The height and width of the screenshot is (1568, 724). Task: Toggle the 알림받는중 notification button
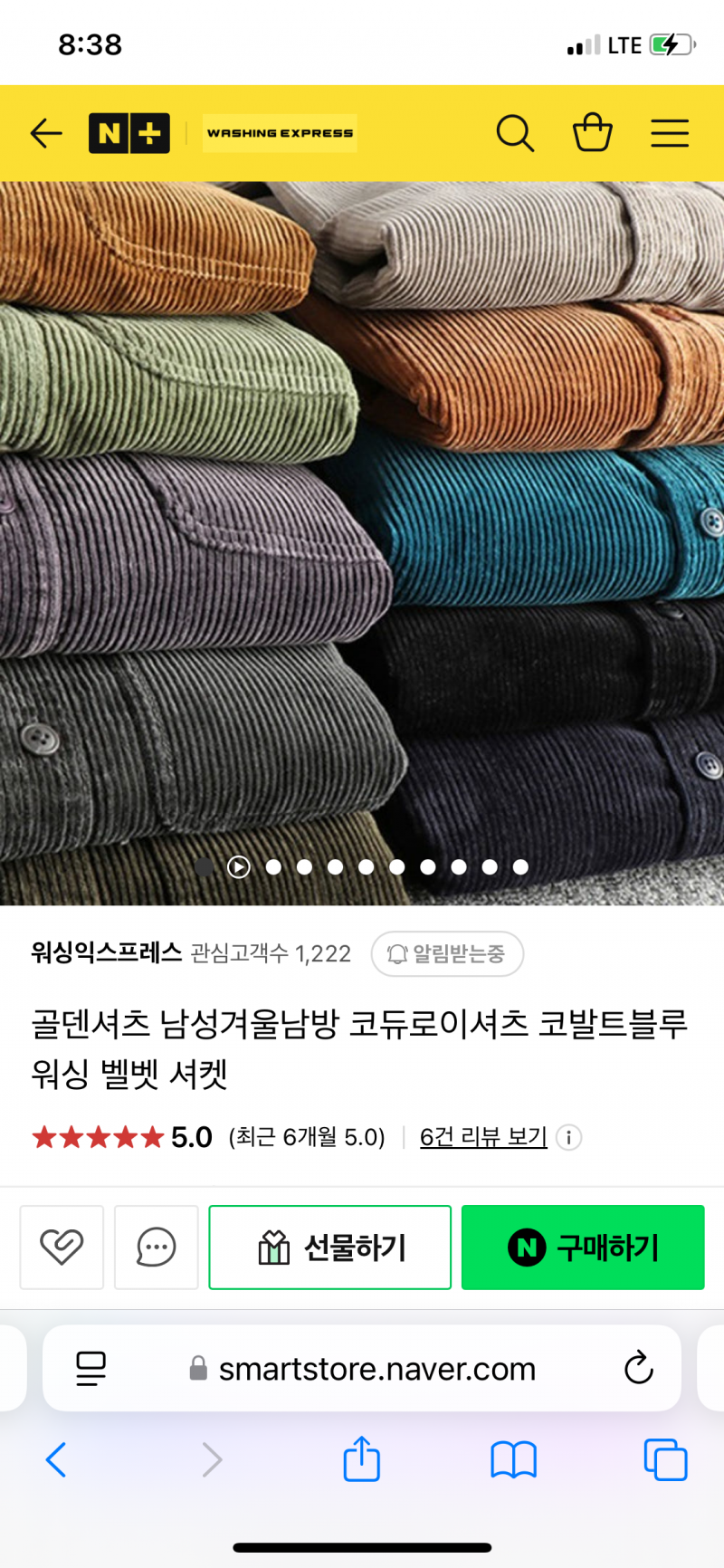tap(447, 954)
